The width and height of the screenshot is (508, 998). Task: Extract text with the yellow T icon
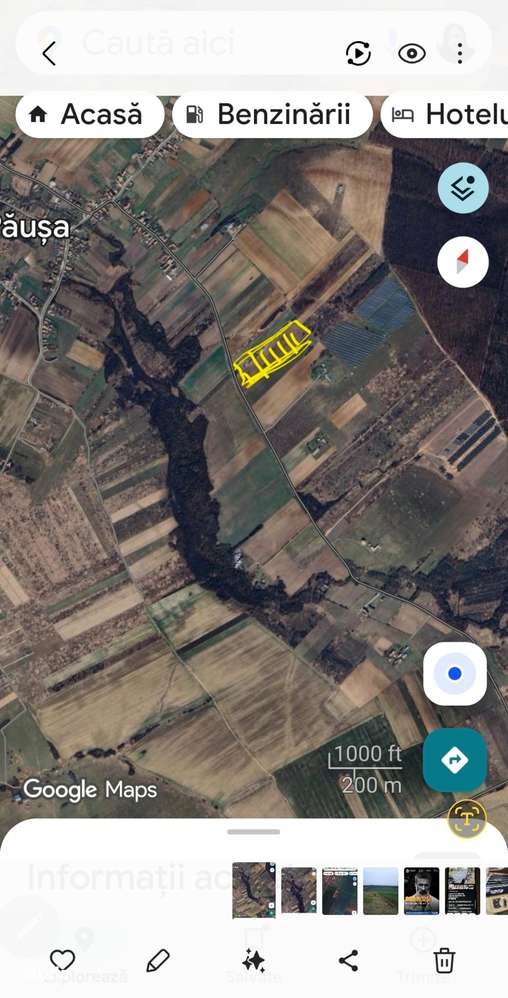(x=467, y=818)
